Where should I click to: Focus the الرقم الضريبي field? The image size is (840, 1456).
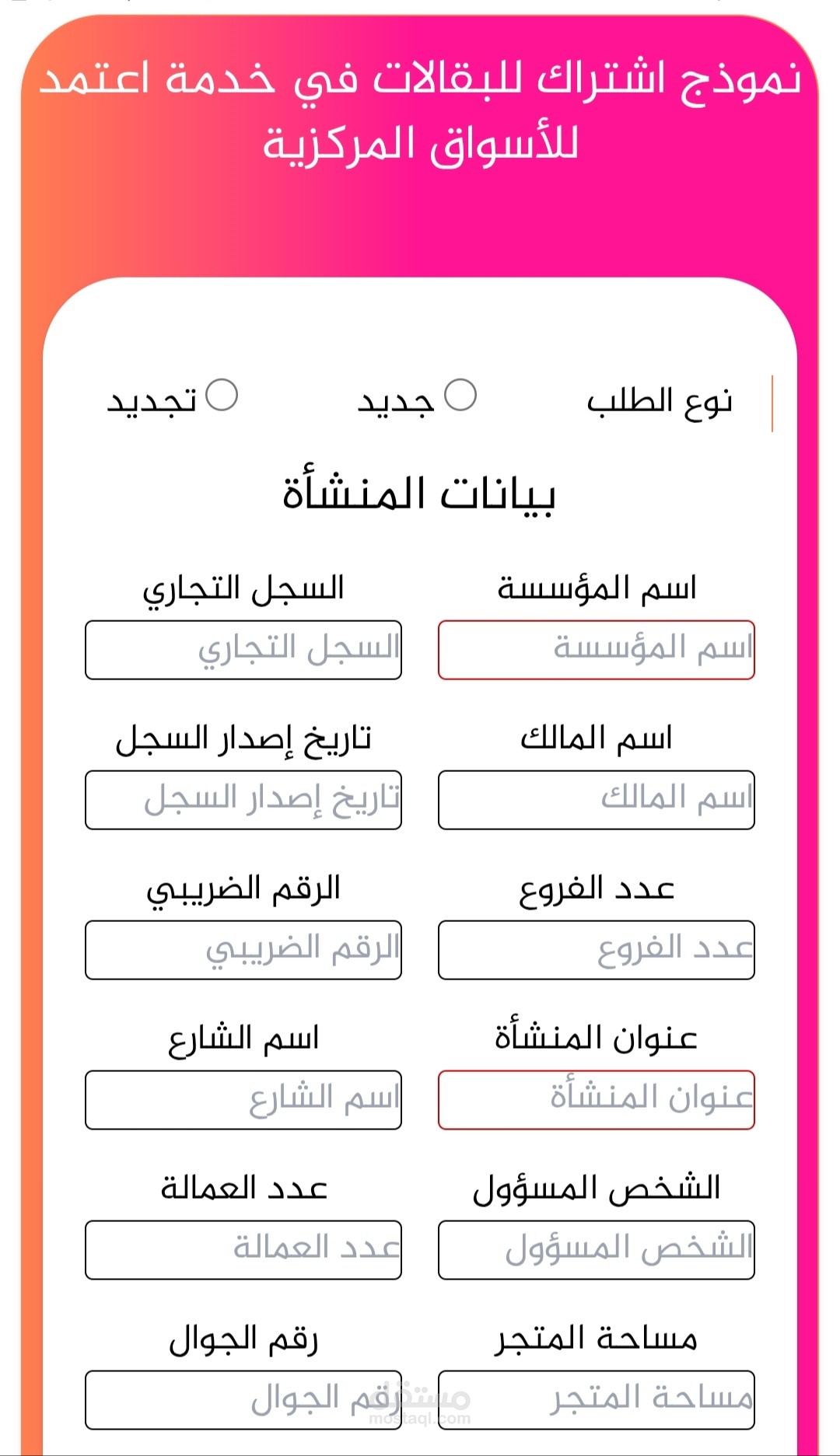[x=243, y=950]
